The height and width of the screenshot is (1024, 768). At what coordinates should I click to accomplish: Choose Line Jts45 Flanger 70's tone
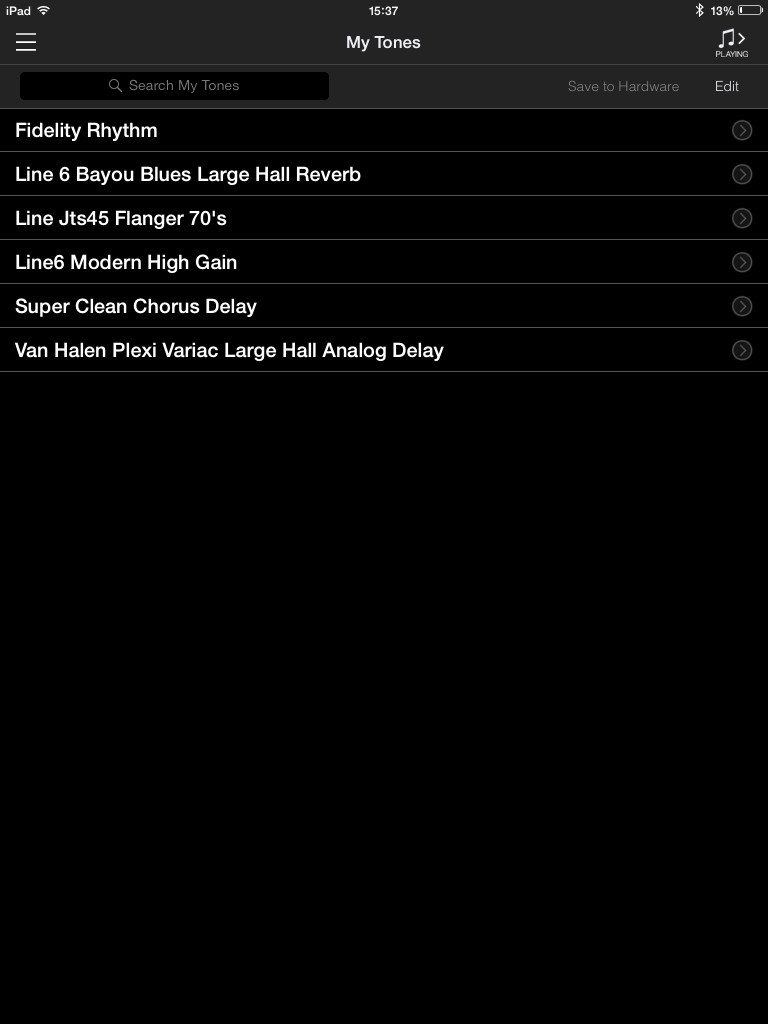click(x=121, y=219)
